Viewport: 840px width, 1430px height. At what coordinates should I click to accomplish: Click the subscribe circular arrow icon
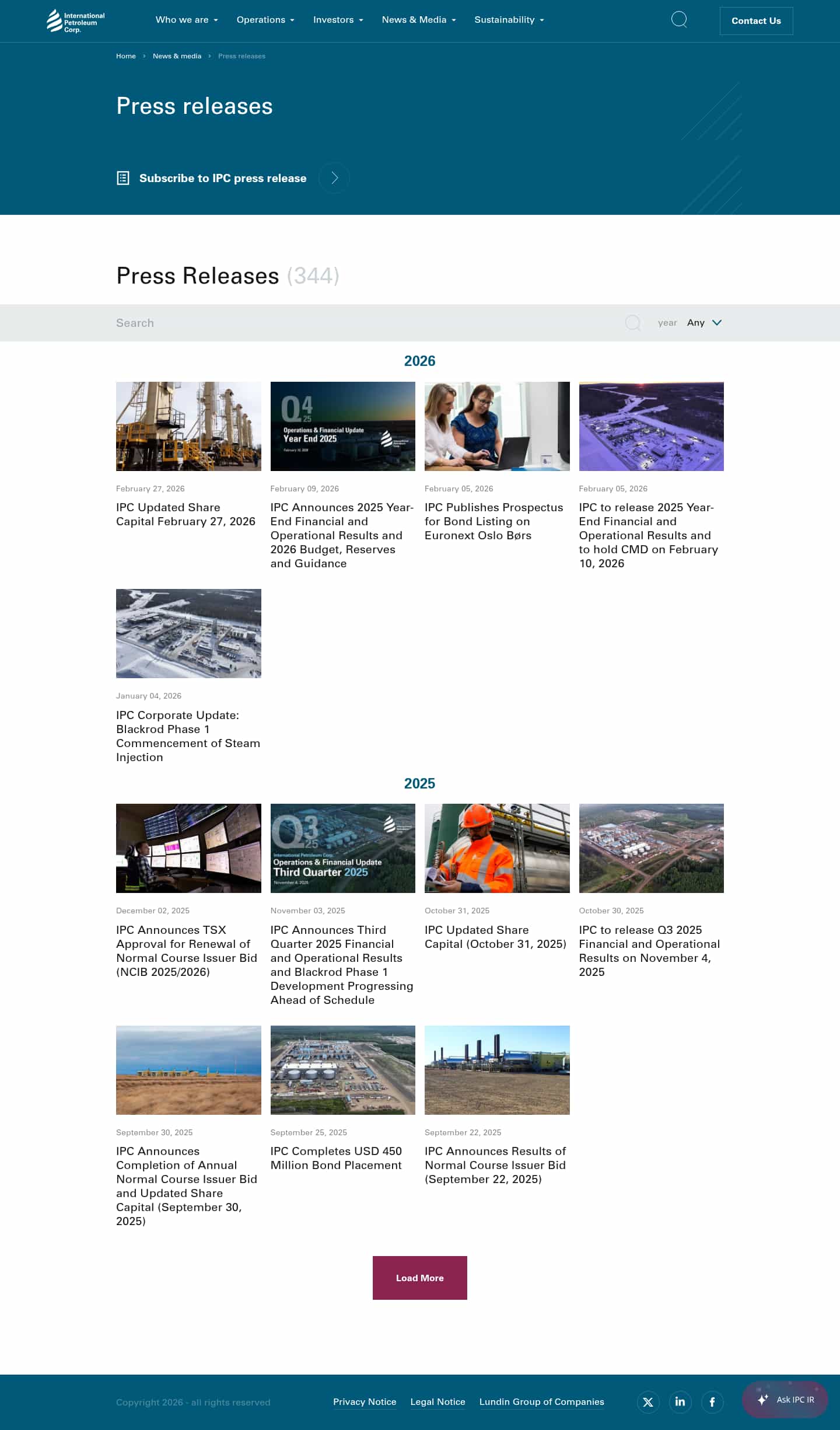pos(334,178)
